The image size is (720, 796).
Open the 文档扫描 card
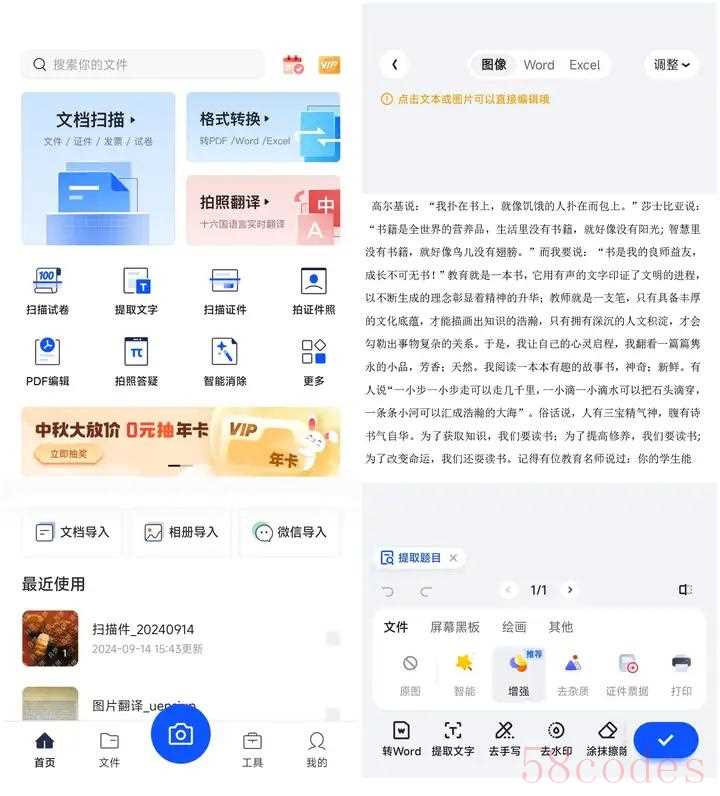pyautogui.click(x=98, y=167)
